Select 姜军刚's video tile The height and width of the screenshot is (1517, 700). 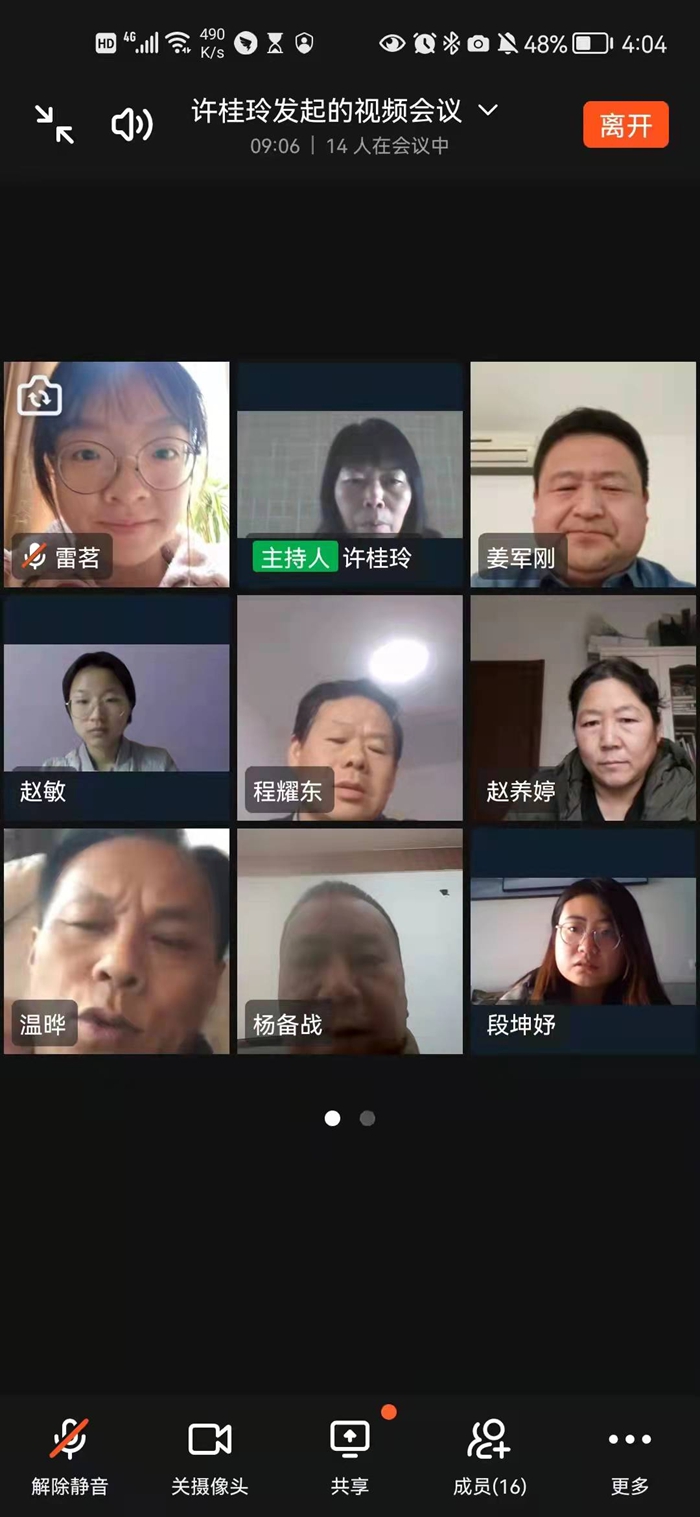click(x=583, y=475)
